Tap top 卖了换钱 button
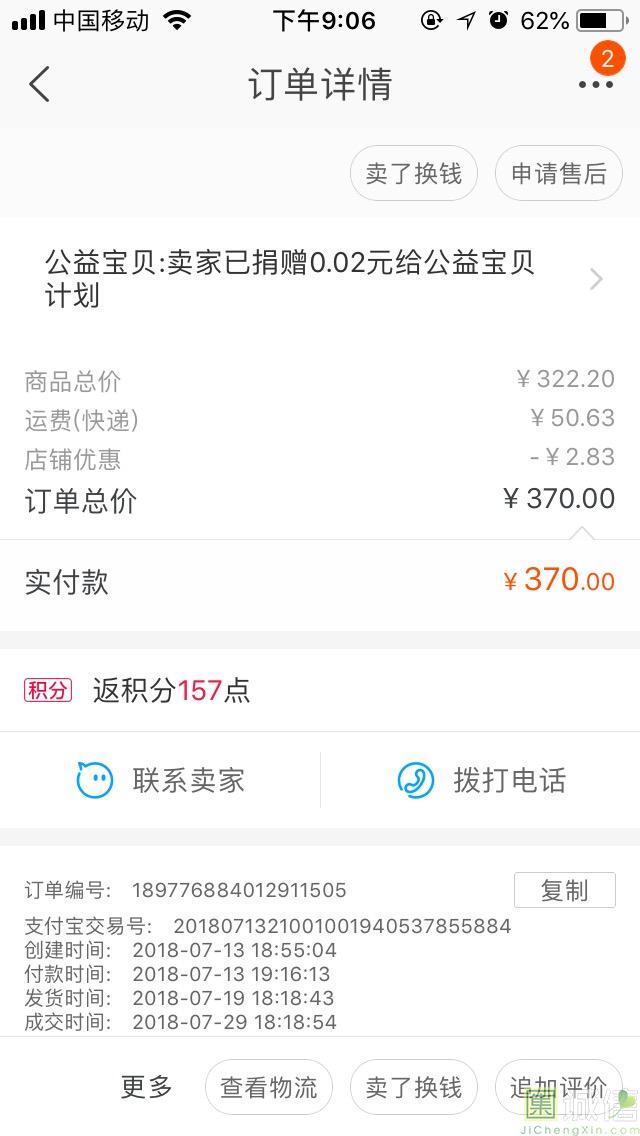640x1136 pixels. click(414, 173)
